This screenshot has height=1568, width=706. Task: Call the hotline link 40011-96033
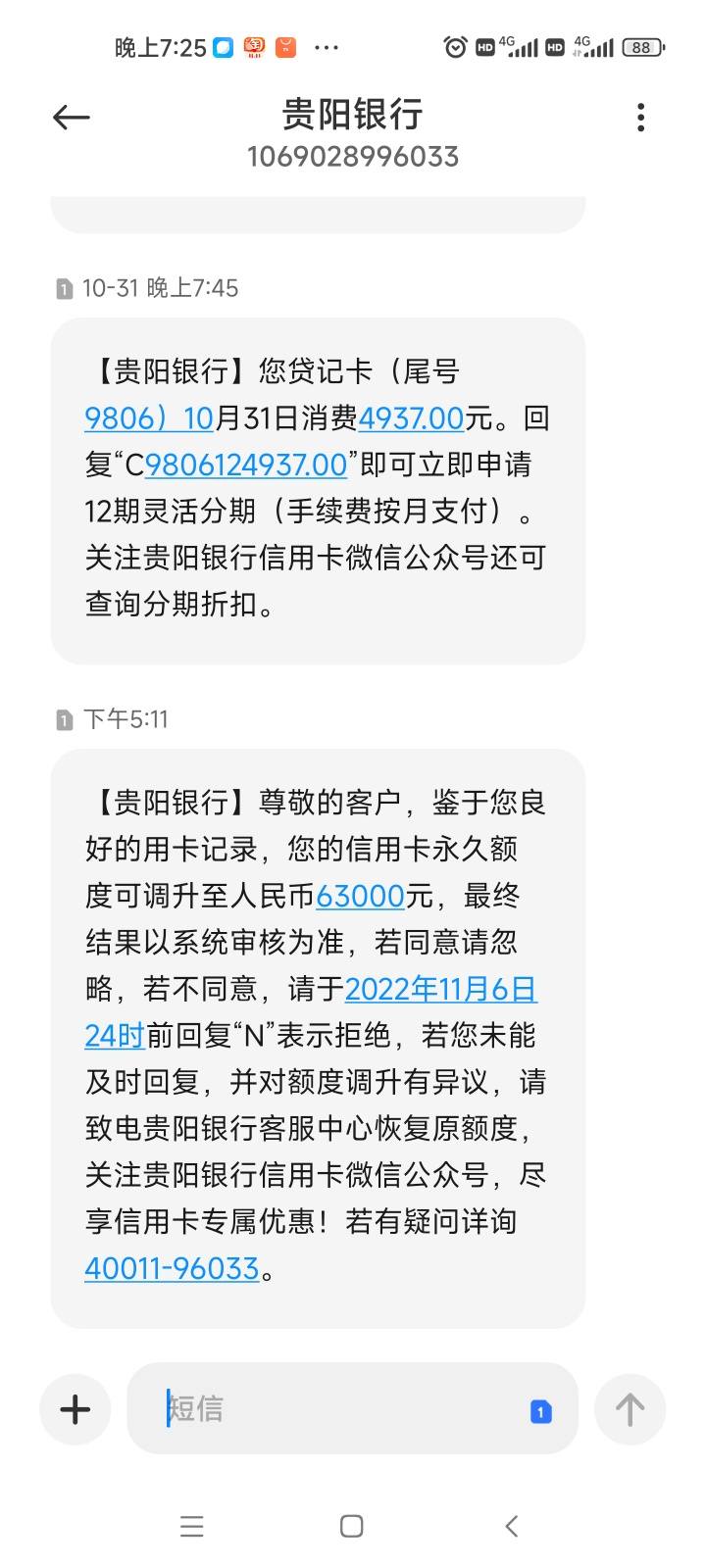(172, 1268)
